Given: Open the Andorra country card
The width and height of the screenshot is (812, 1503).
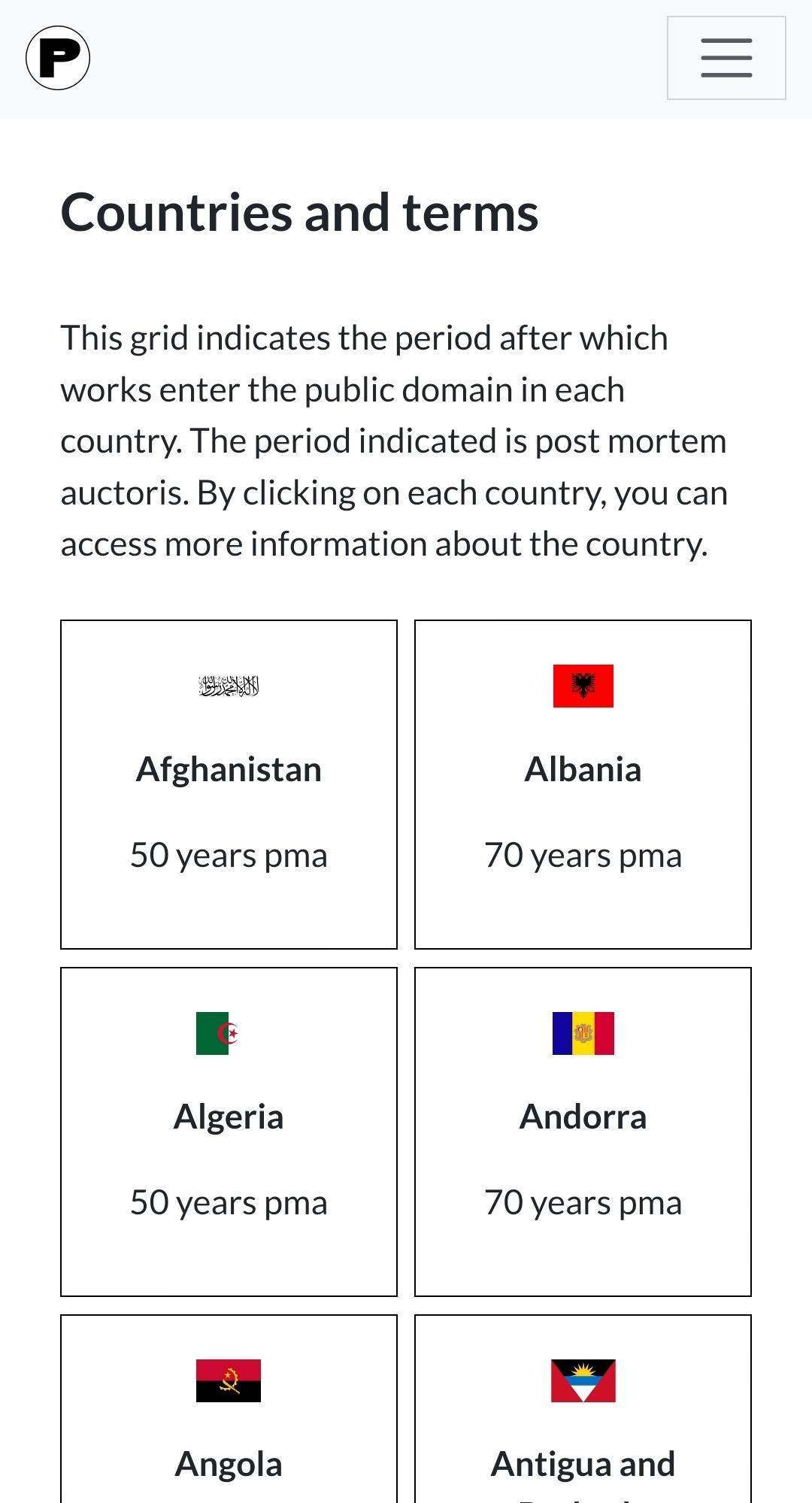Looking at the screenshot, I should point(583,1131).
